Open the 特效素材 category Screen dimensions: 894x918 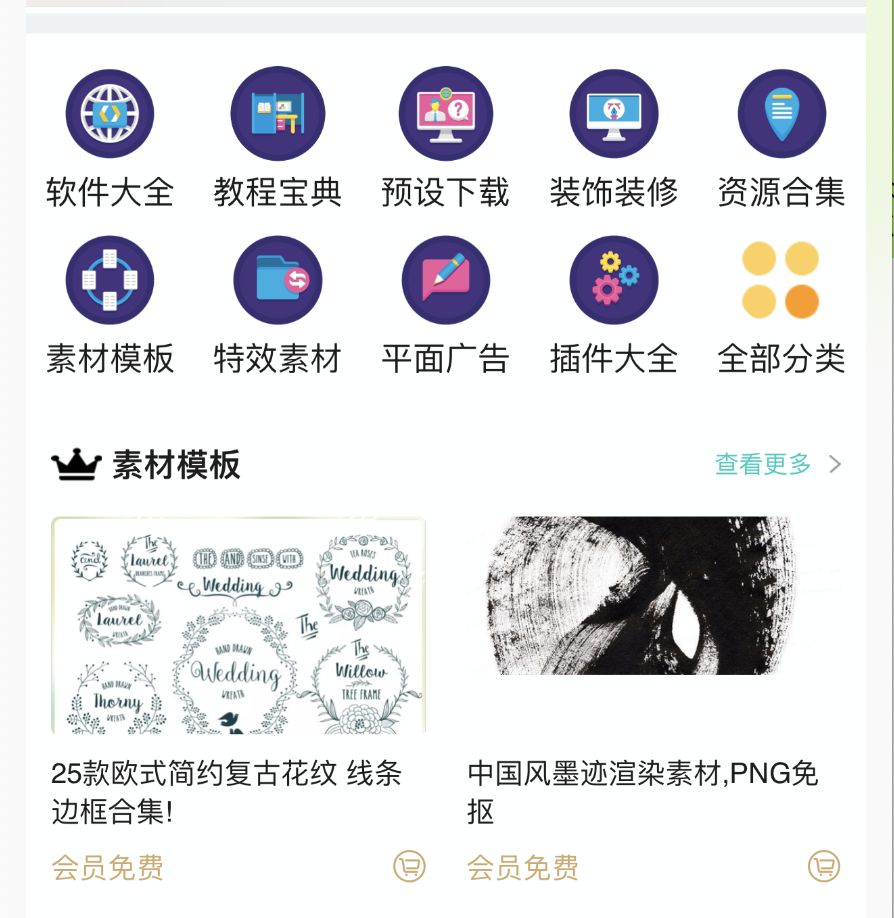[278, 281]
